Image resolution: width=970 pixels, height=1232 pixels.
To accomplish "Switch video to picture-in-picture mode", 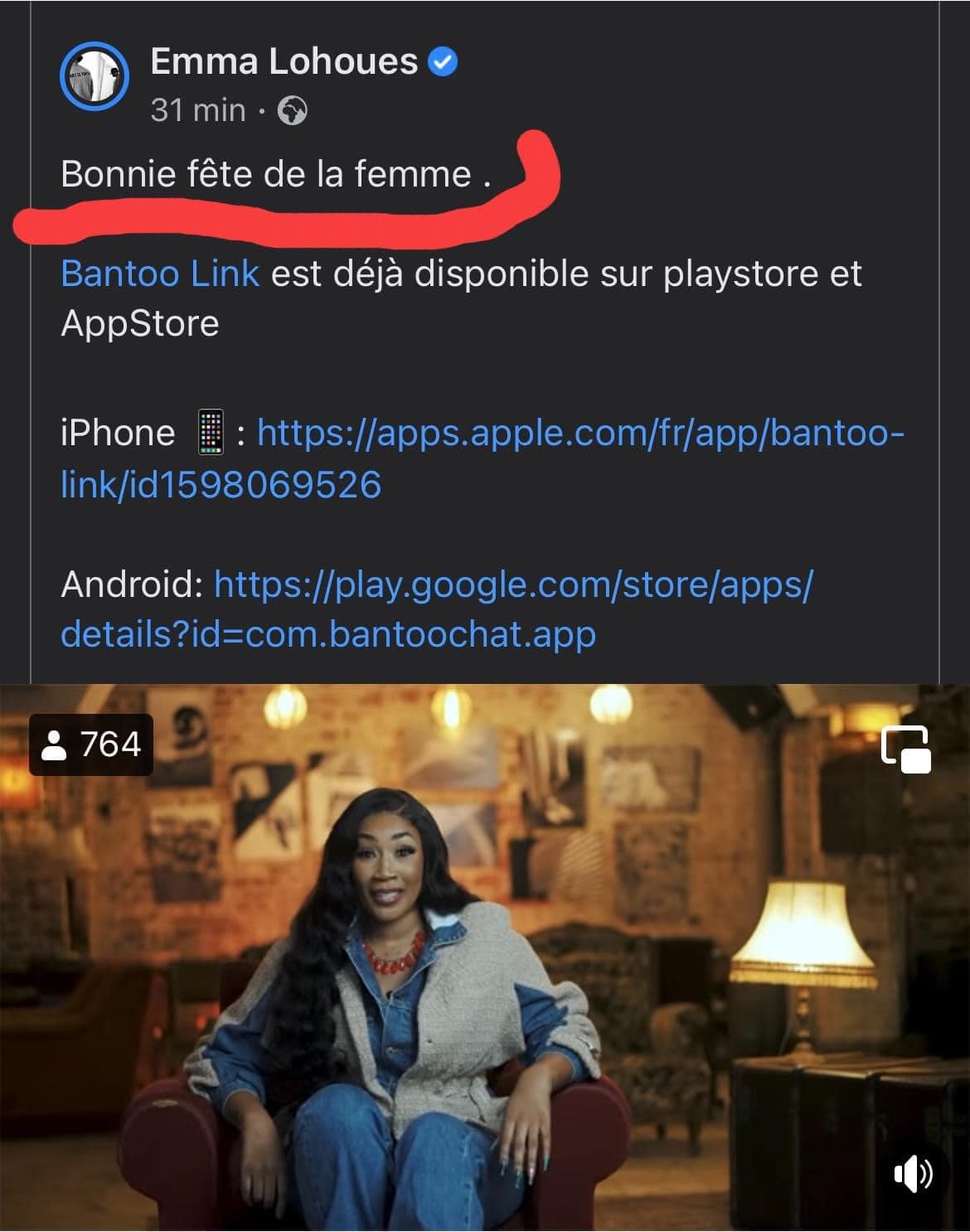I will pyautogui.click(x=905, y=749).
